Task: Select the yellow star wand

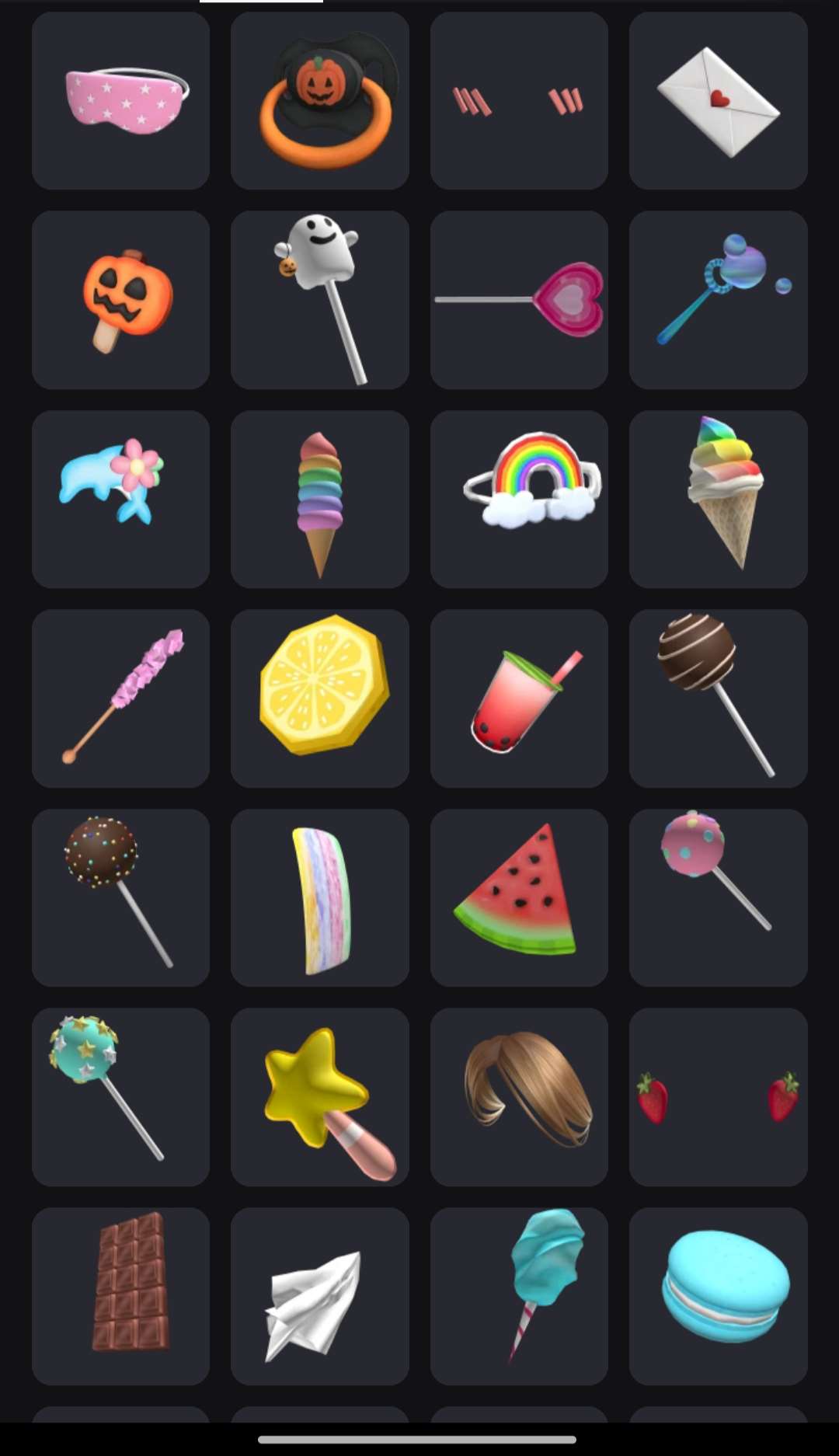Action: click(320, 1097)
